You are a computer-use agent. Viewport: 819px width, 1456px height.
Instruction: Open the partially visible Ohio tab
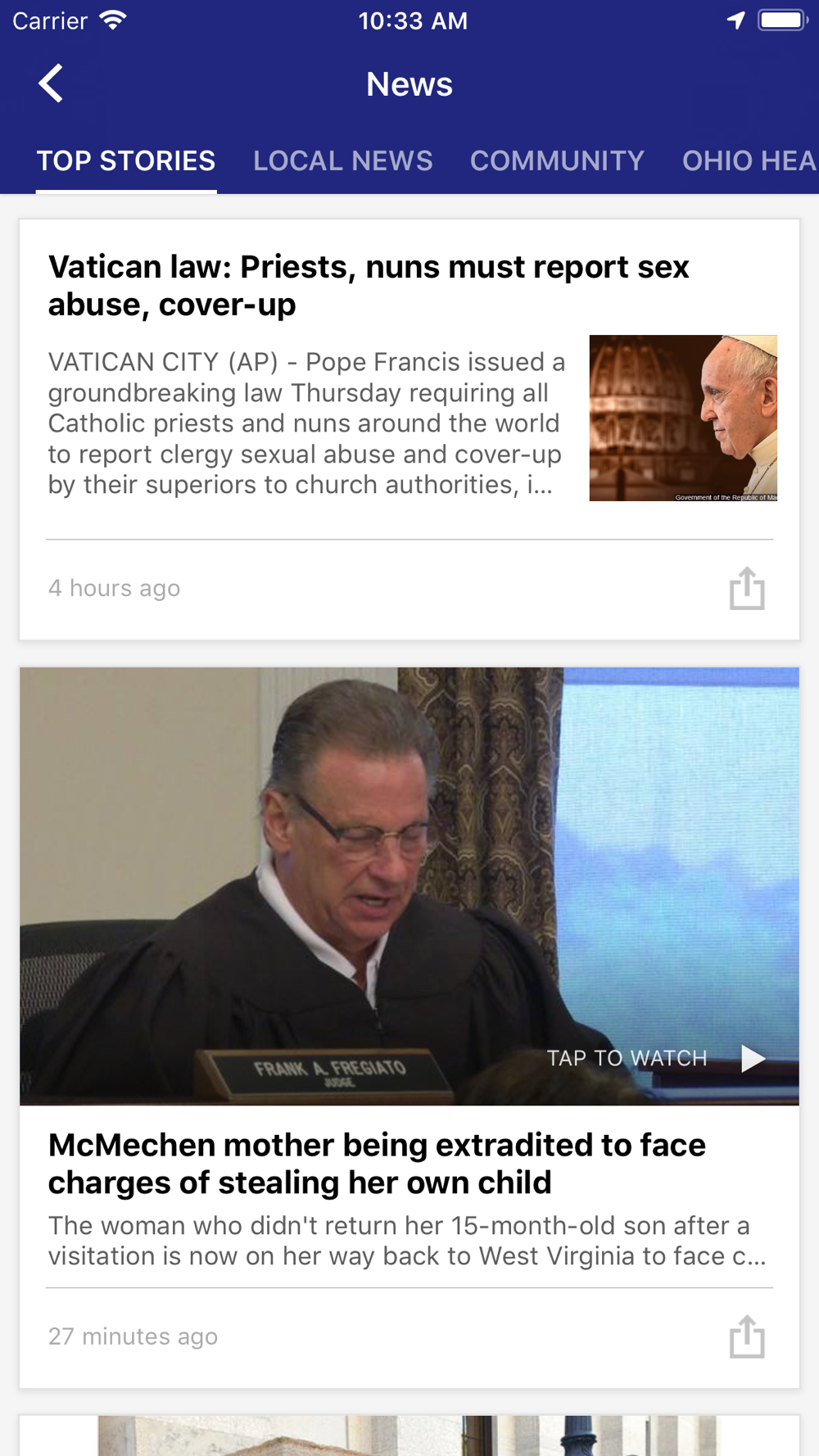[x=749, y=161]
